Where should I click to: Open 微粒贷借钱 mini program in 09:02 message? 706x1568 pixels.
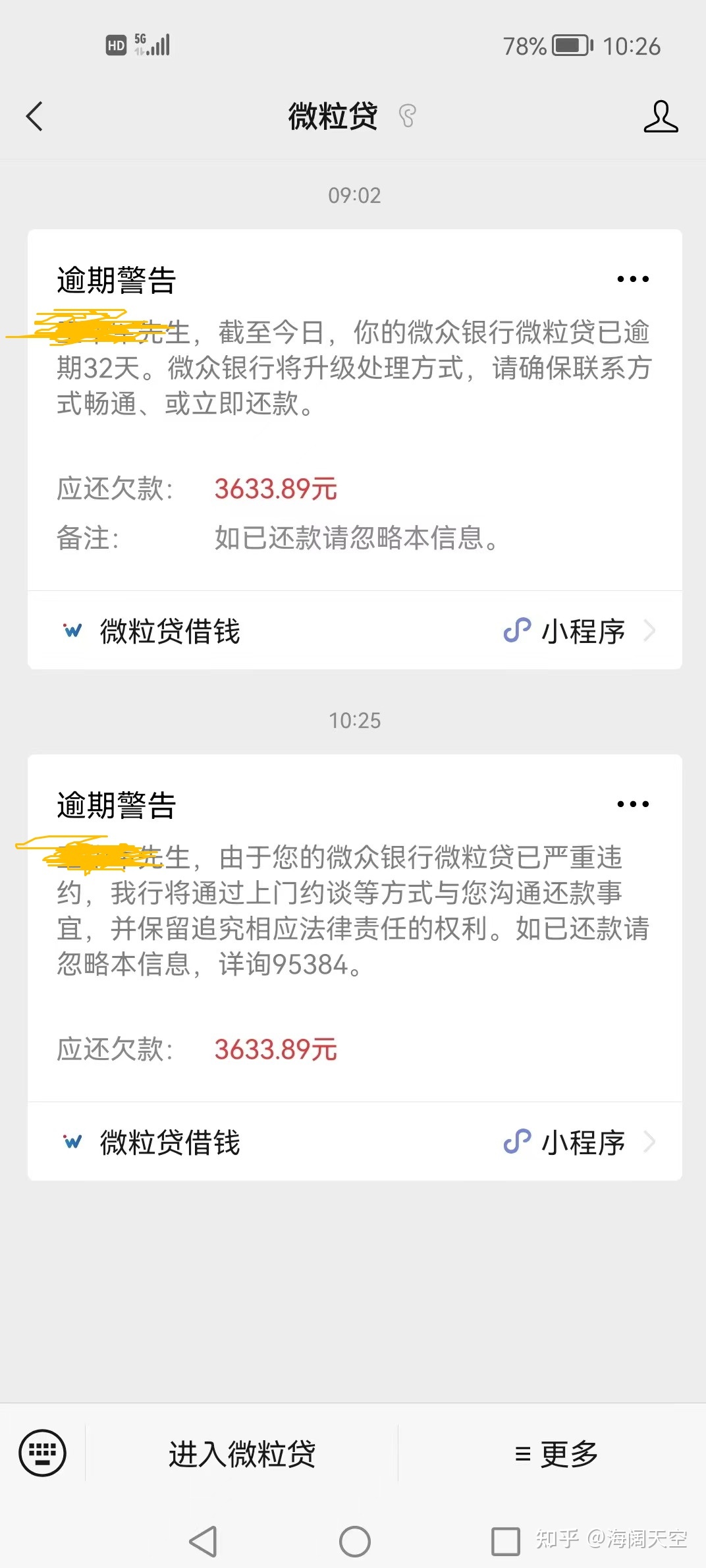pyautogui.click(x=354, y=630)
